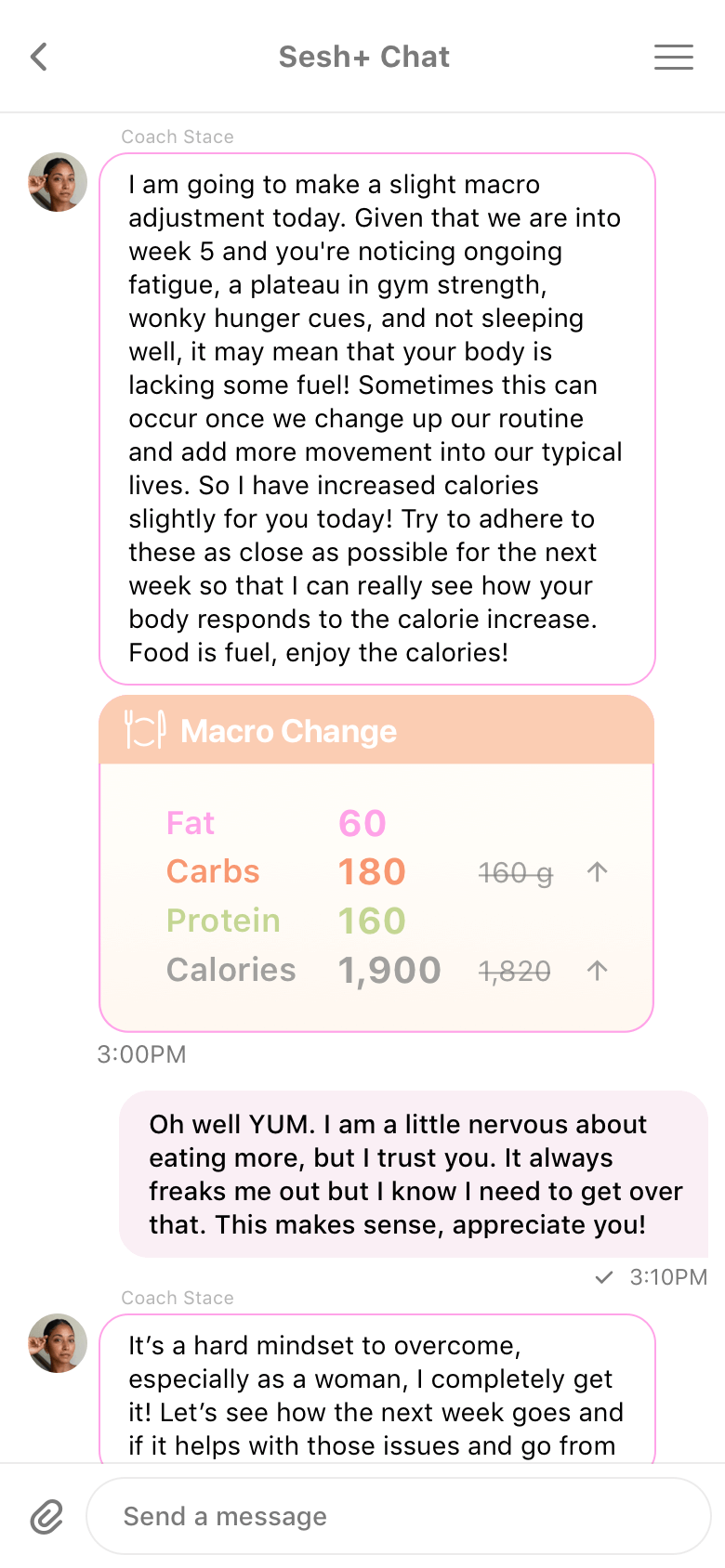Open the hamburger menu

[673, 57]
